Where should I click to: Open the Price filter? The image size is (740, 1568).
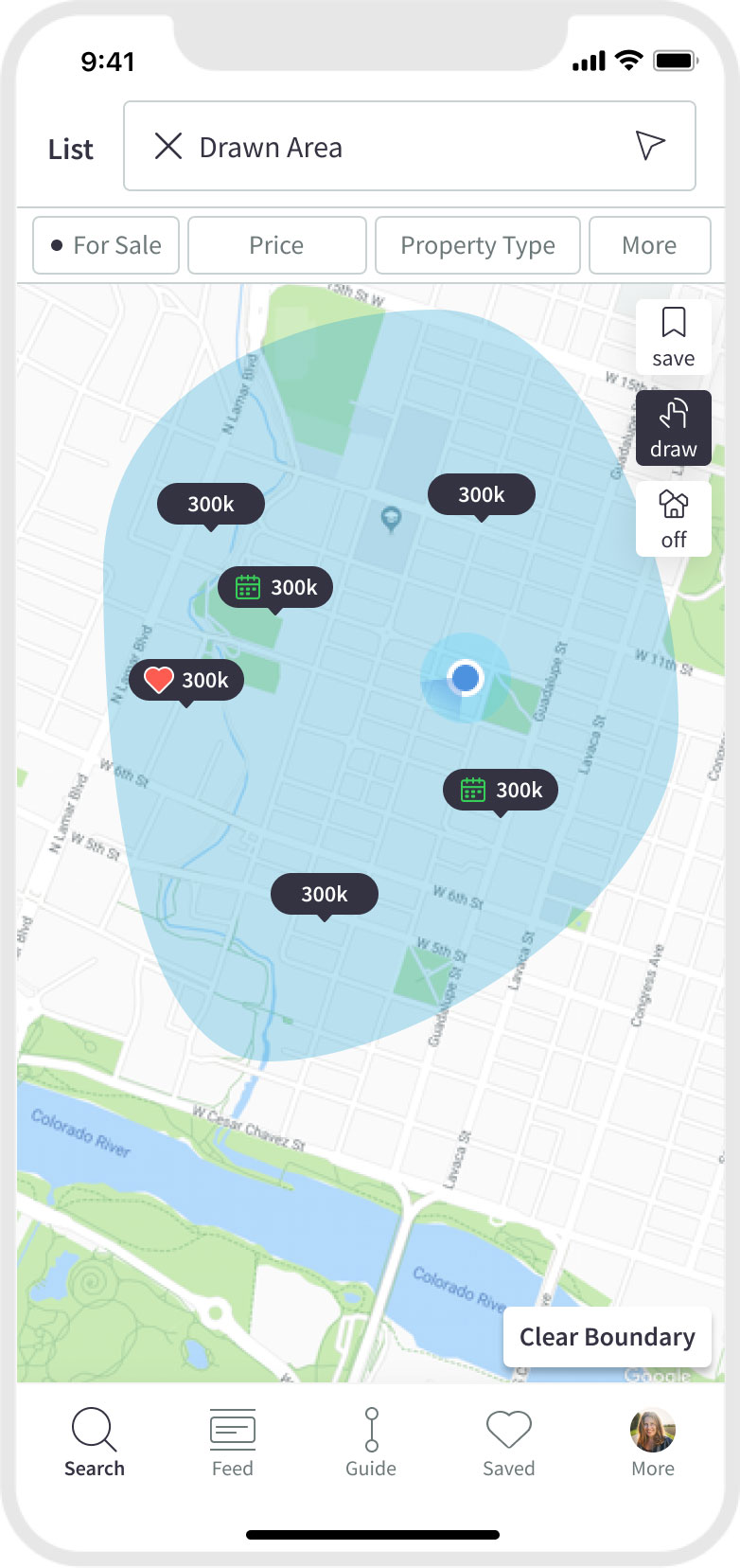(x=276, y=245)
